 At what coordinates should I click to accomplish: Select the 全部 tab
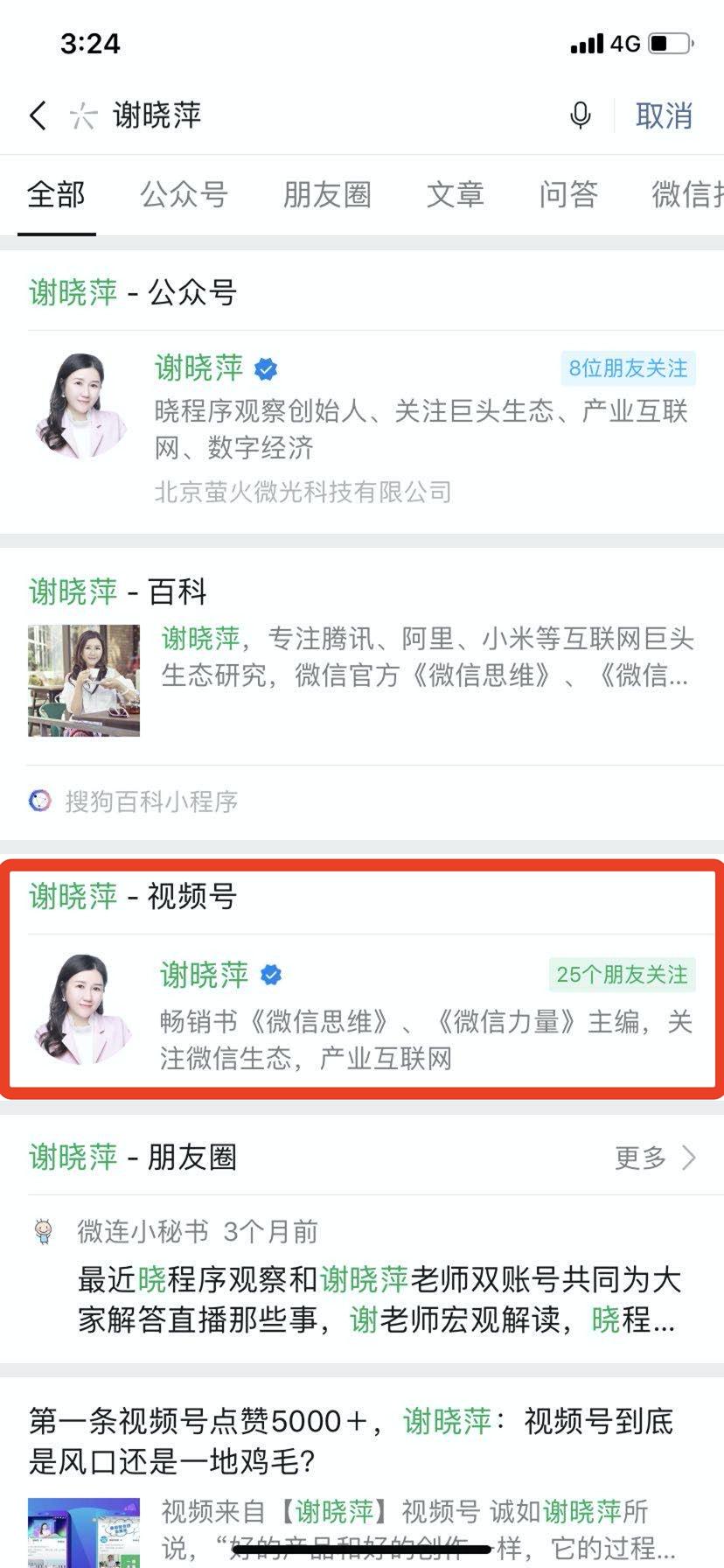[x=56, y=194]
